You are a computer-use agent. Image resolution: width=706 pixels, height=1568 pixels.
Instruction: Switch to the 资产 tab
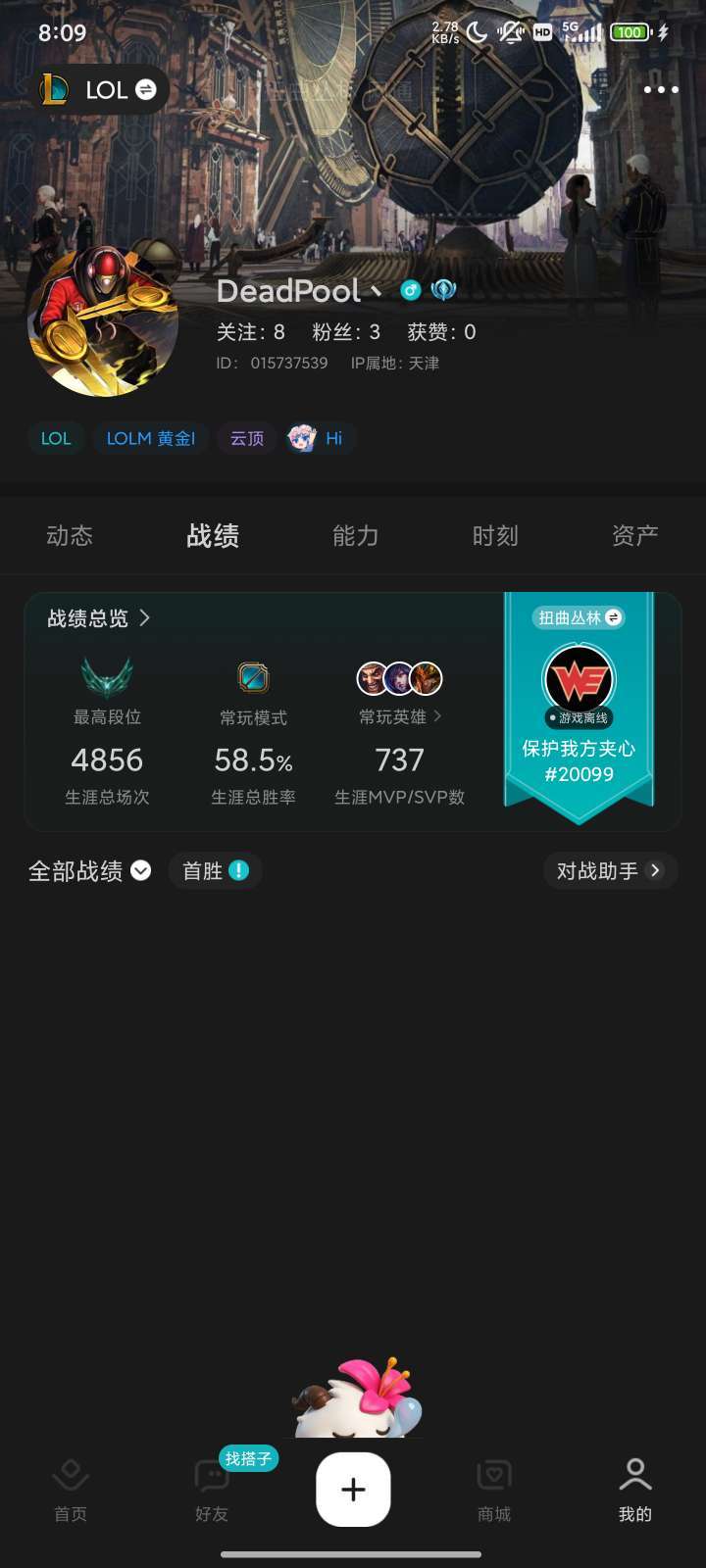point(634,535)
